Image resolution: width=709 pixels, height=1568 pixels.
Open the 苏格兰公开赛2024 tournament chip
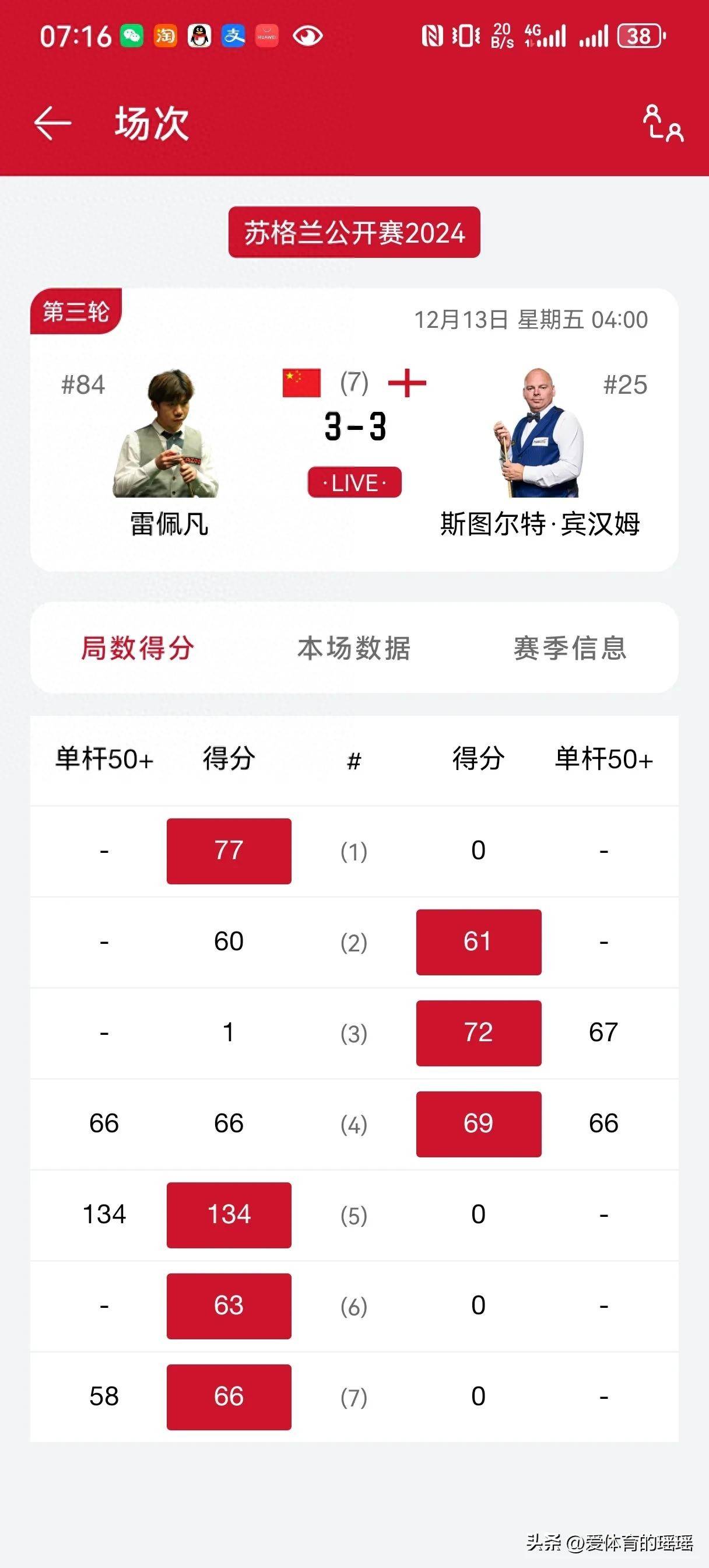[354, 233]
